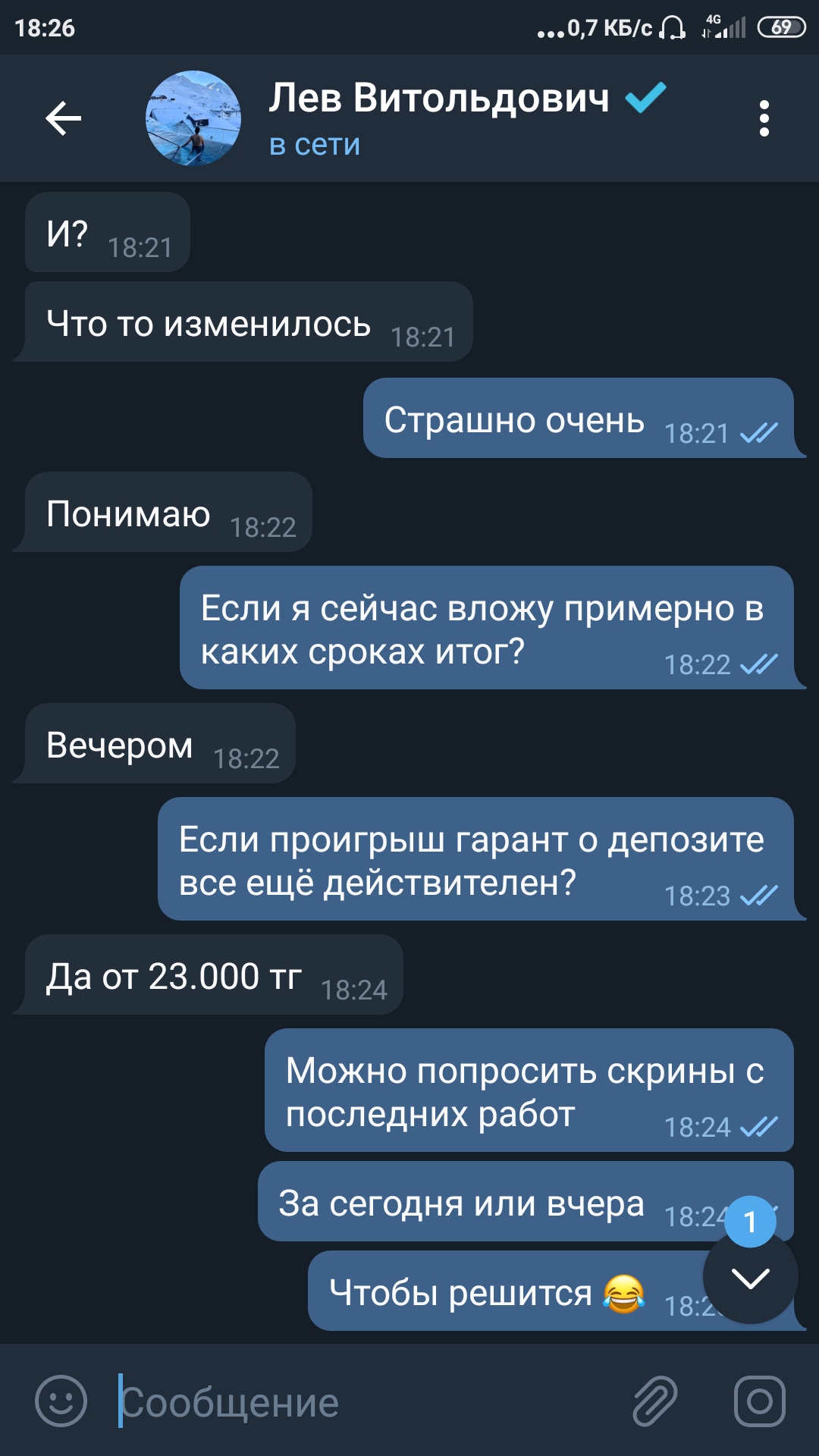Jump to latest message with down arrow

(x=751, y=1279)
